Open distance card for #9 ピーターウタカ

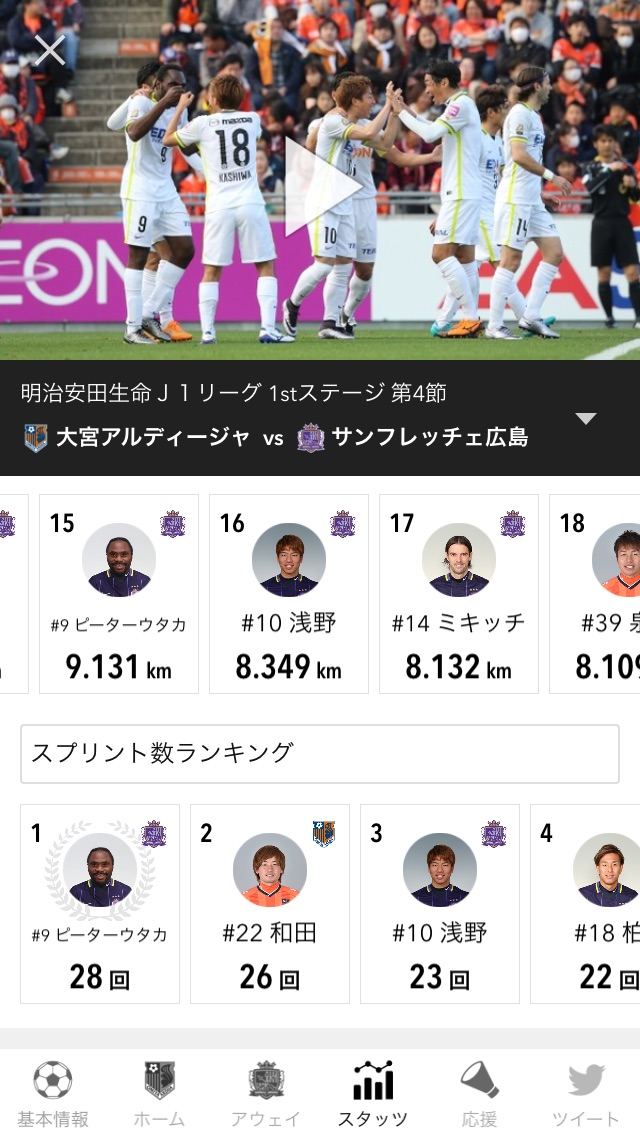(119, 594)
